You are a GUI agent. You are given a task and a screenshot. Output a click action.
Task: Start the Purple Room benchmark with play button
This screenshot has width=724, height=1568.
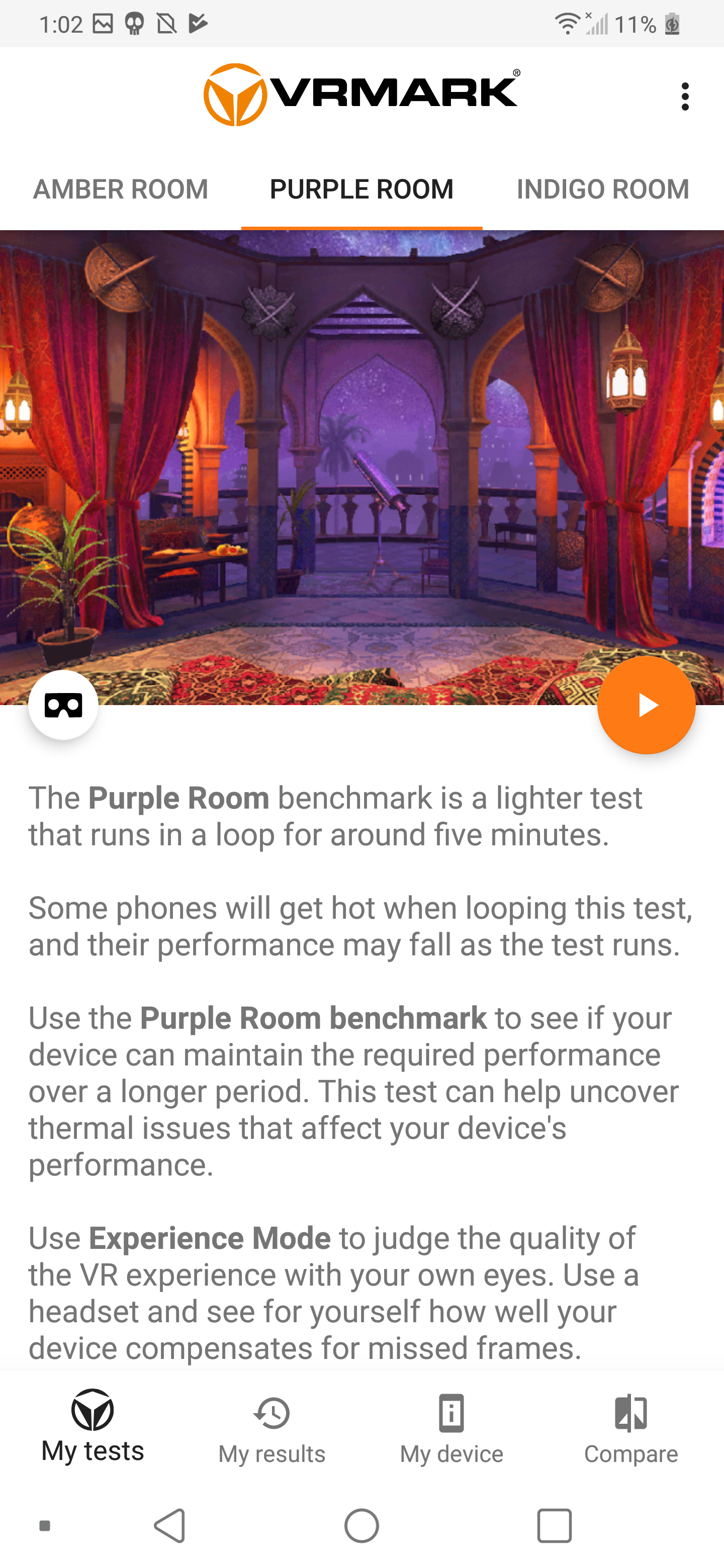[x=646, y=706]
